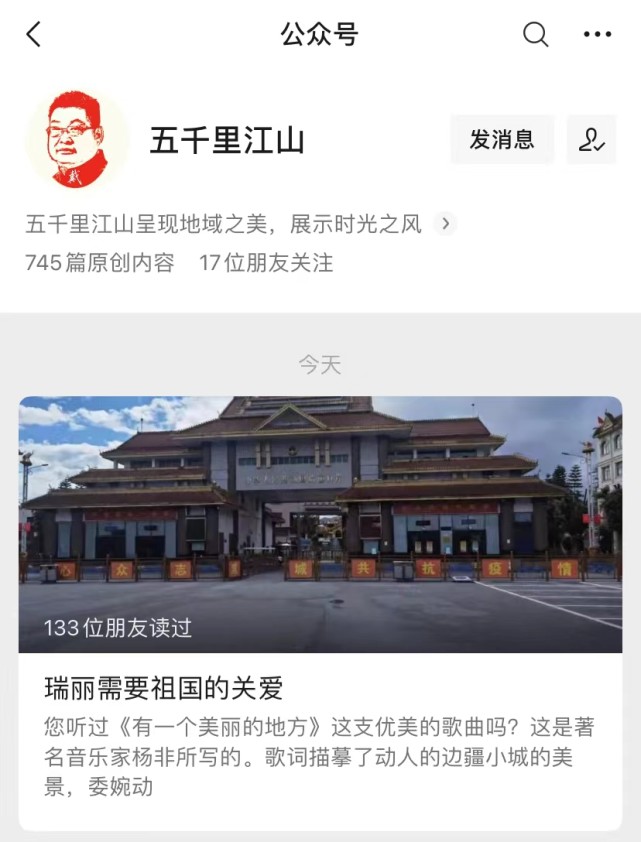The height and width of the screenshot is (842, 641).
Task: Go back from the 公众号 page
Action: (34, 35)
